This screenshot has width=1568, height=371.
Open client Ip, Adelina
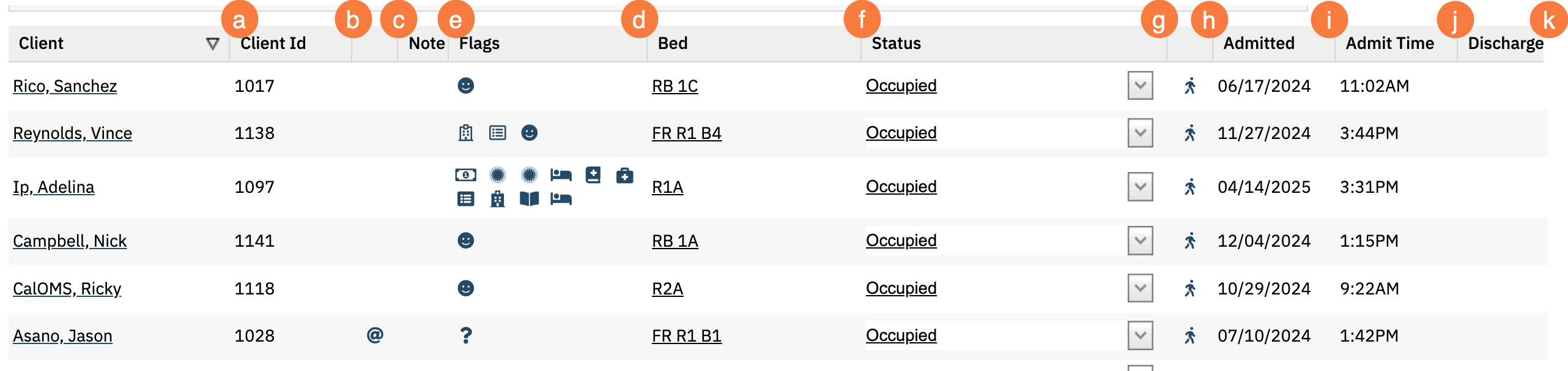pyautogui.click(x=54, y=187)
